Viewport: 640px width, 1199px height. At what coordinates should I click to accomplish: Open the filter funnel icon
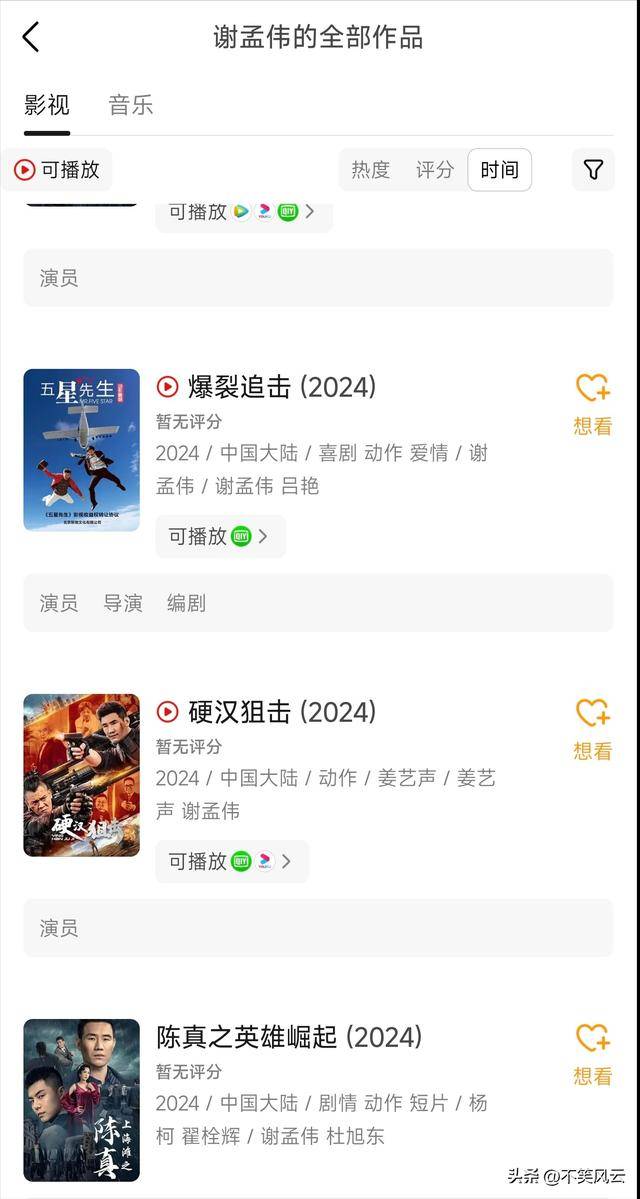click(x=593, y=170)
